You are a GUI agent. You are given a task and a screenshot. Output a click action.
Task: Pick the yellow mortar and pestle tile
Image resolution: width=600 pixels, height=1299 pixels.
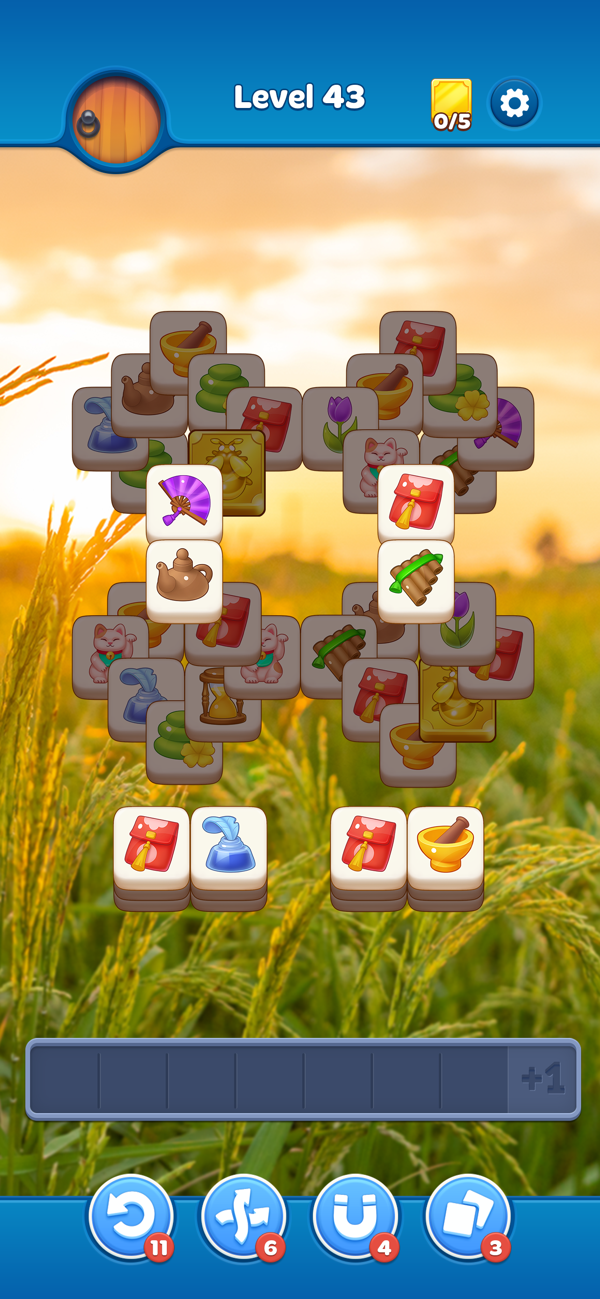[446, 845]
